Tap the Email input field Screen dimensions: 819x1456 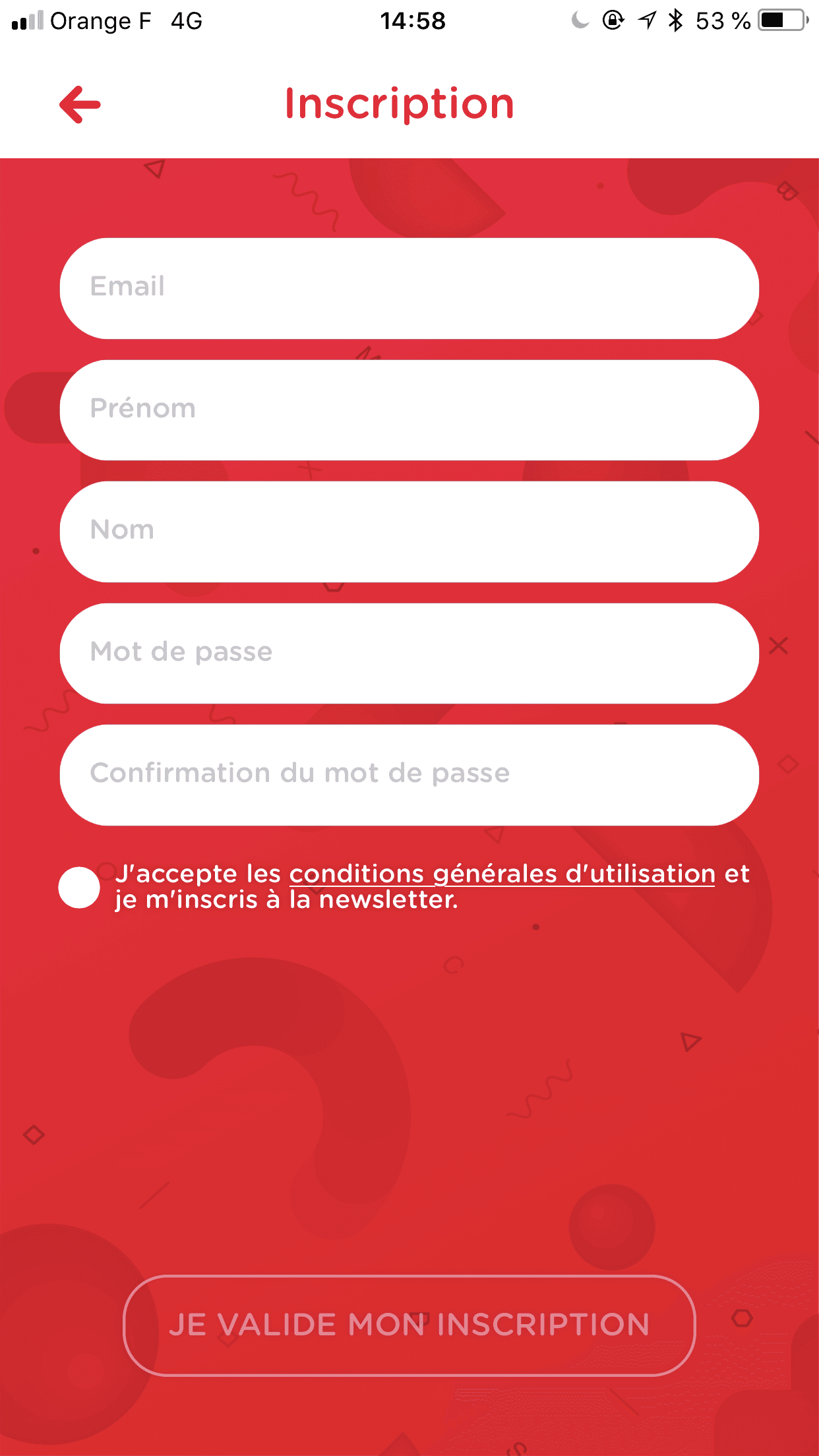(x=409, y=288)
